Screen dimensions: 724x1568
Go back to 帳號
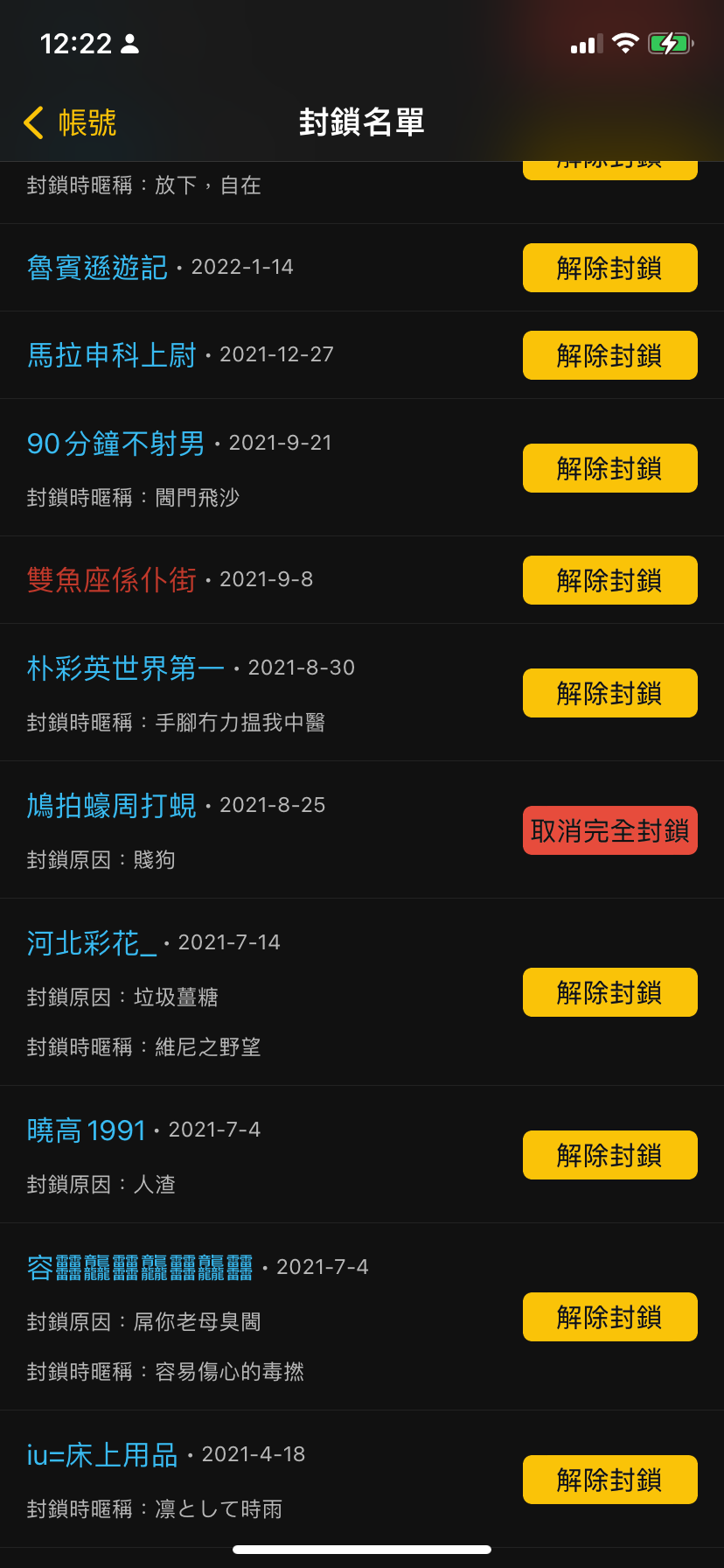pos(70,122)
